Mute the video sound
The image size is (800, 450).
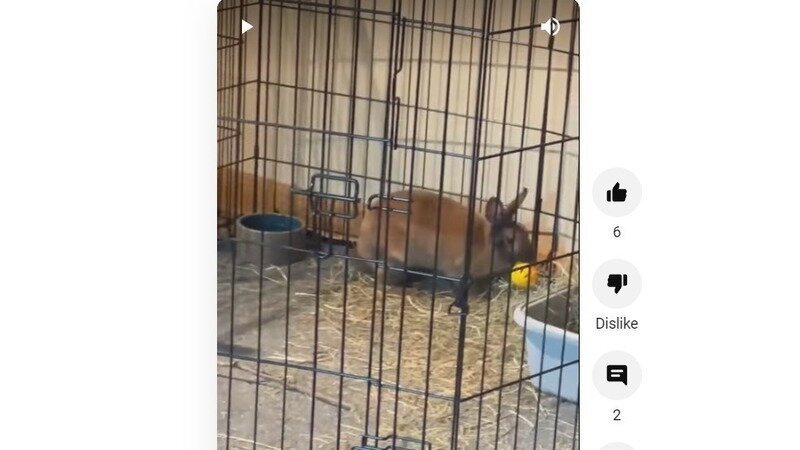pos(550,27)
